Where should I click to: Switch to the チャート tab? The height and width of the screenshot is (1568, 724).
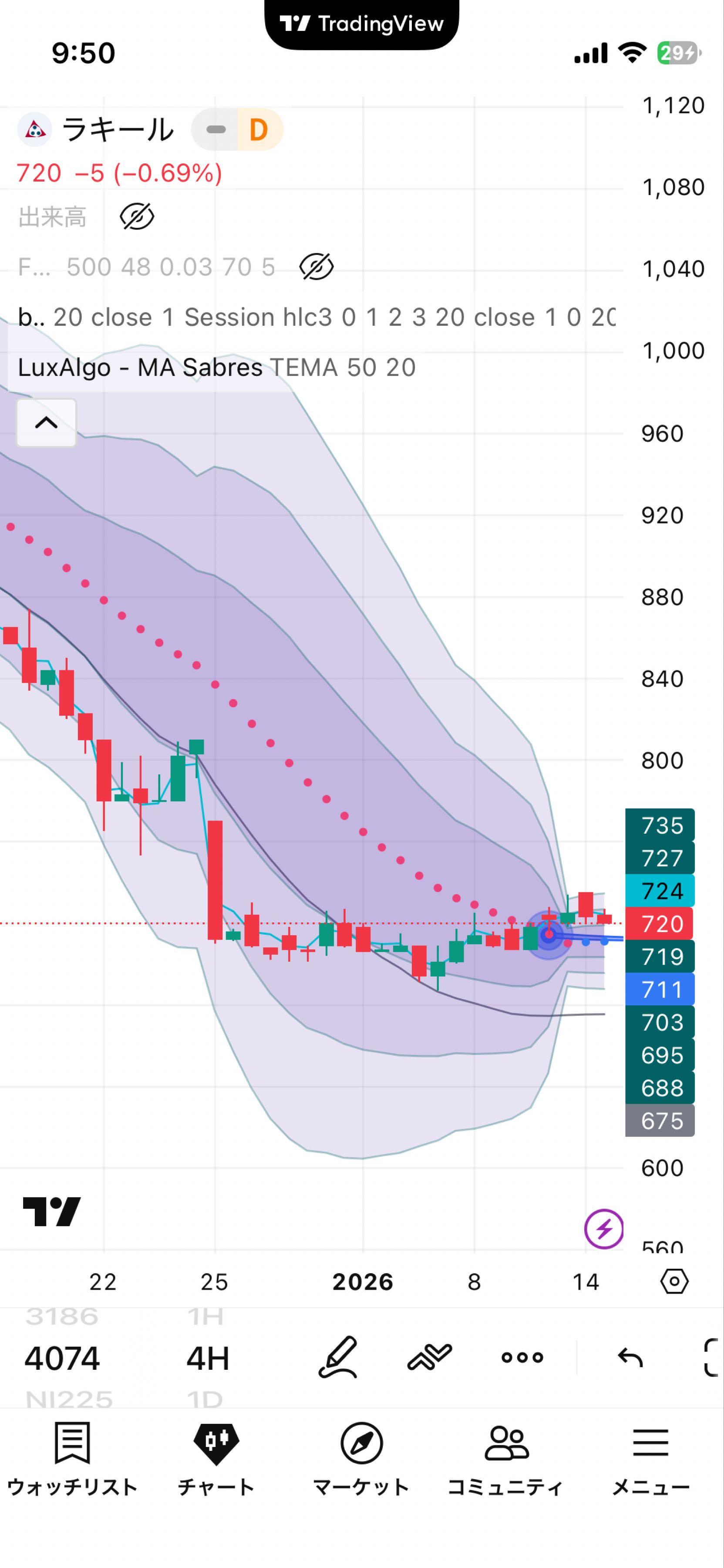[x=216, y=1458]
